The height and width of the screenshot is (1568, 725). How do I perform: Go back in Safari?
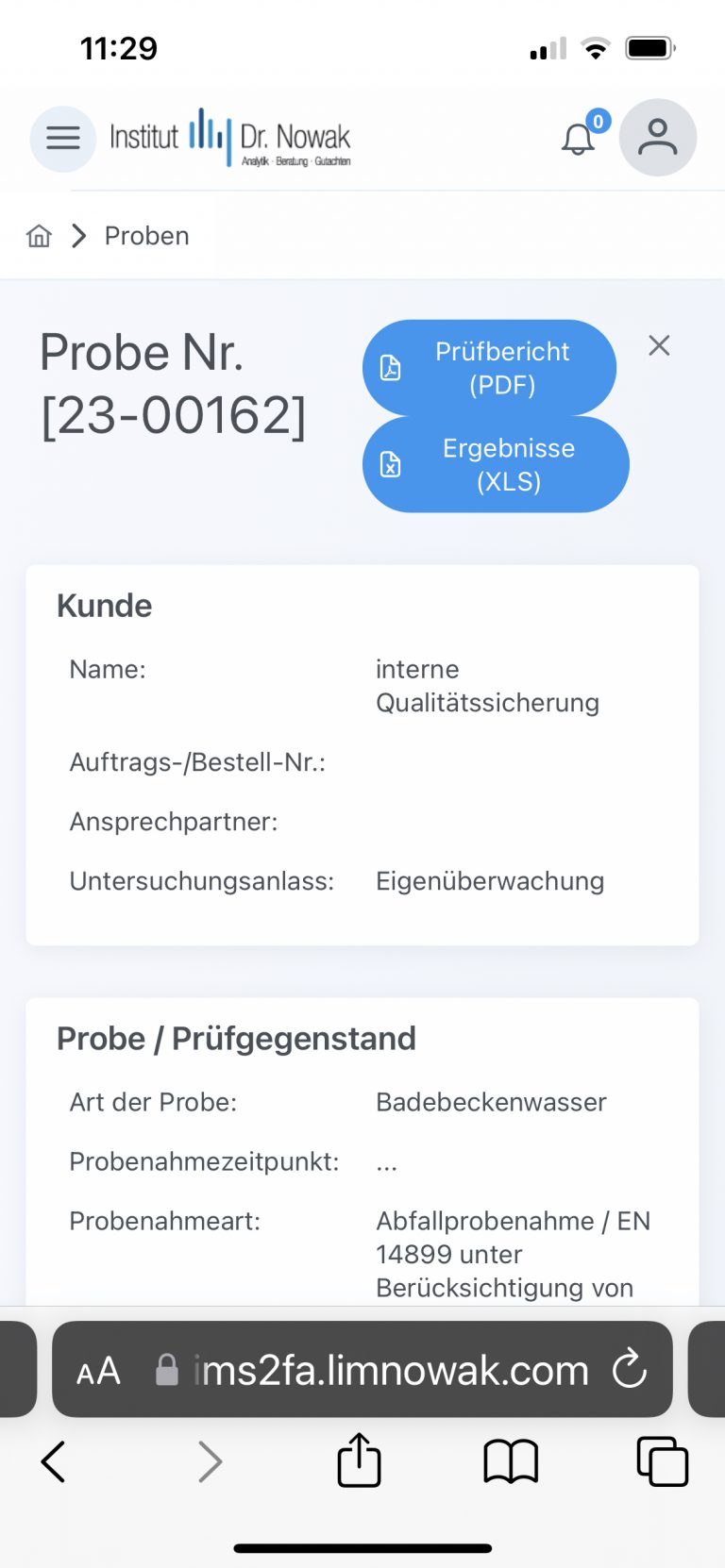54,1461
